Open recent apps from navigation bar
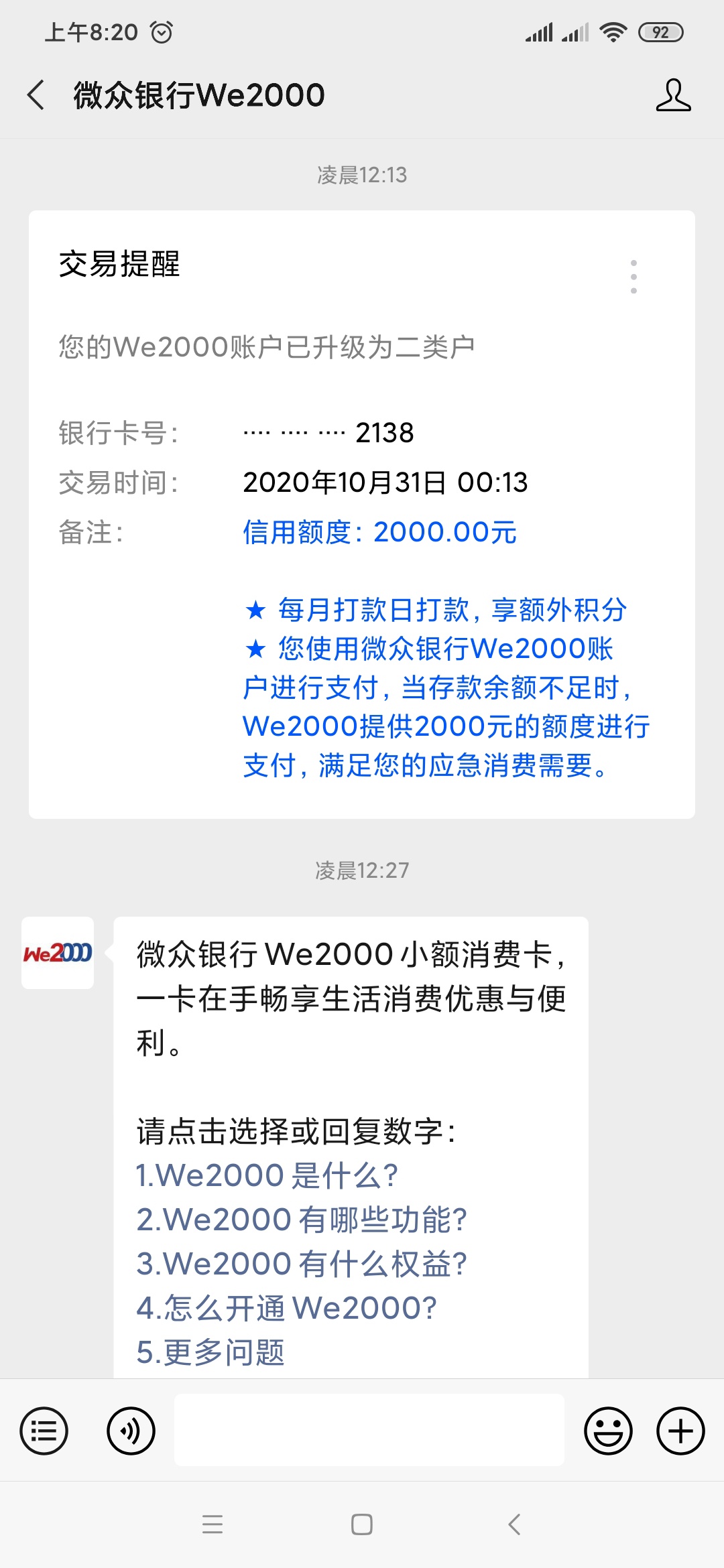This screenshot has height=1568, width=724. pos(213,1524)
